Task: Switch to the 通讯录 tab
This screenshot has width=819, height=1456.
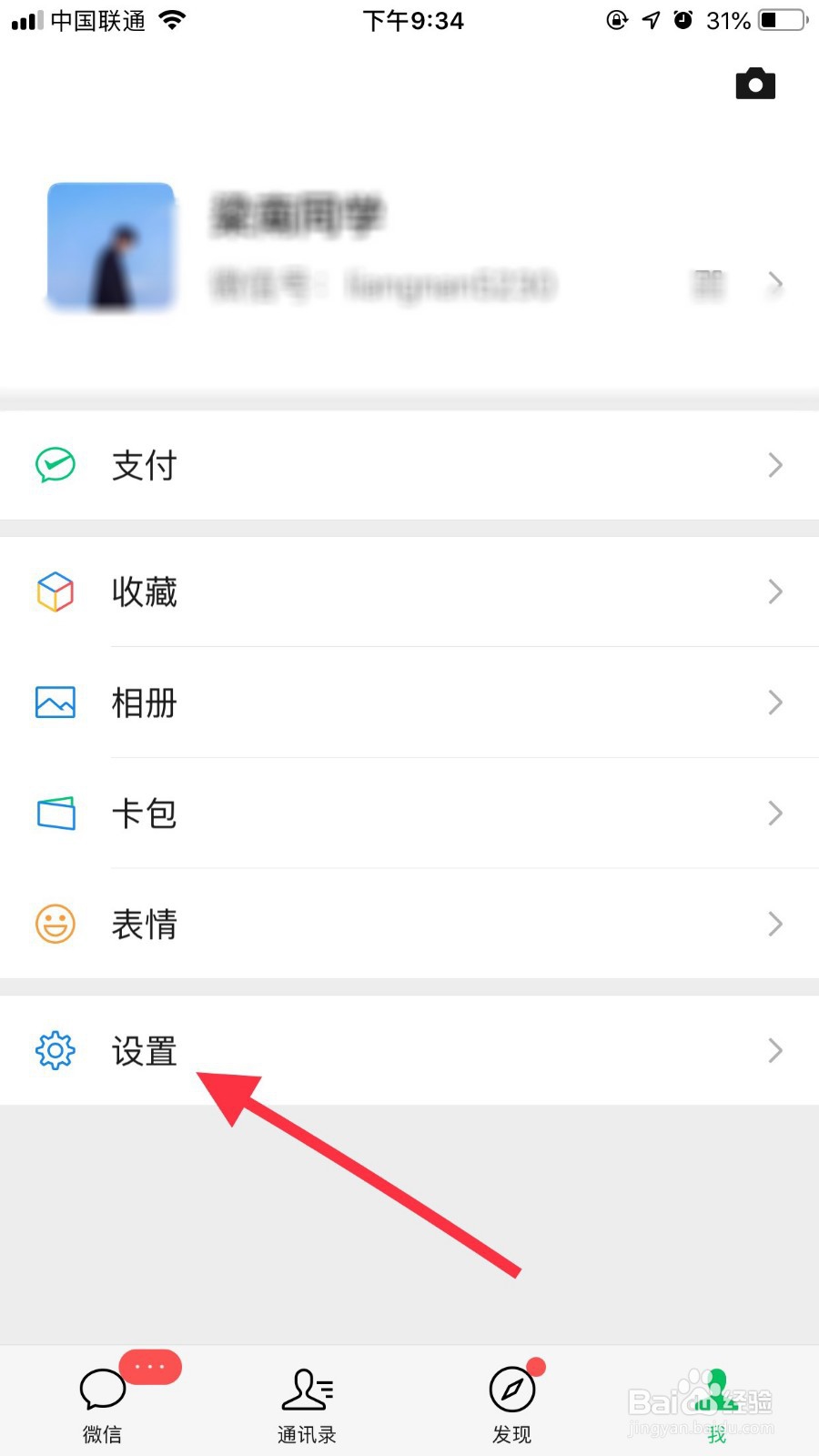Action: point(307,1401)
